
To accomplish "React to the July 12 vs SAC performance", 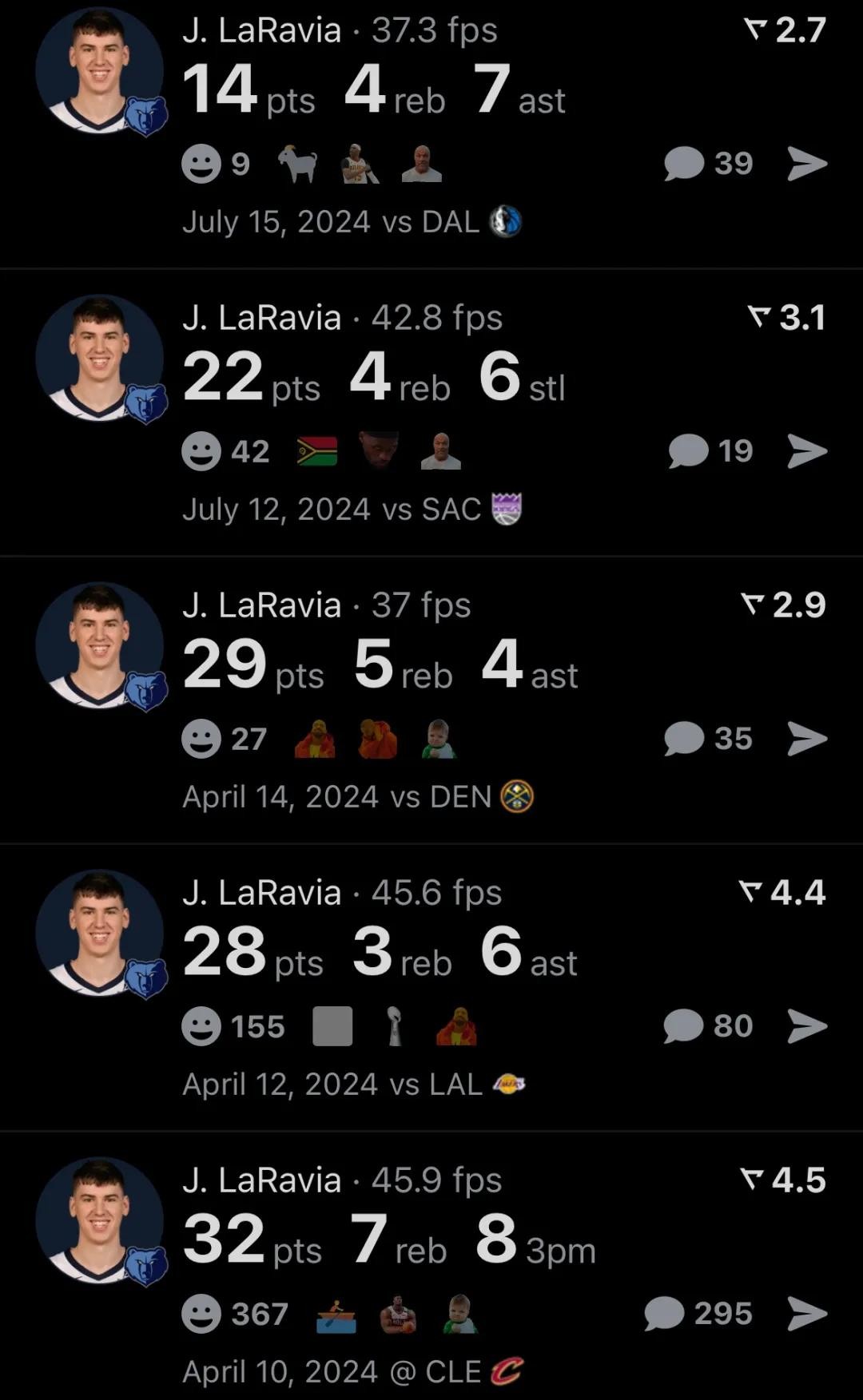I will tap(201, 452).
